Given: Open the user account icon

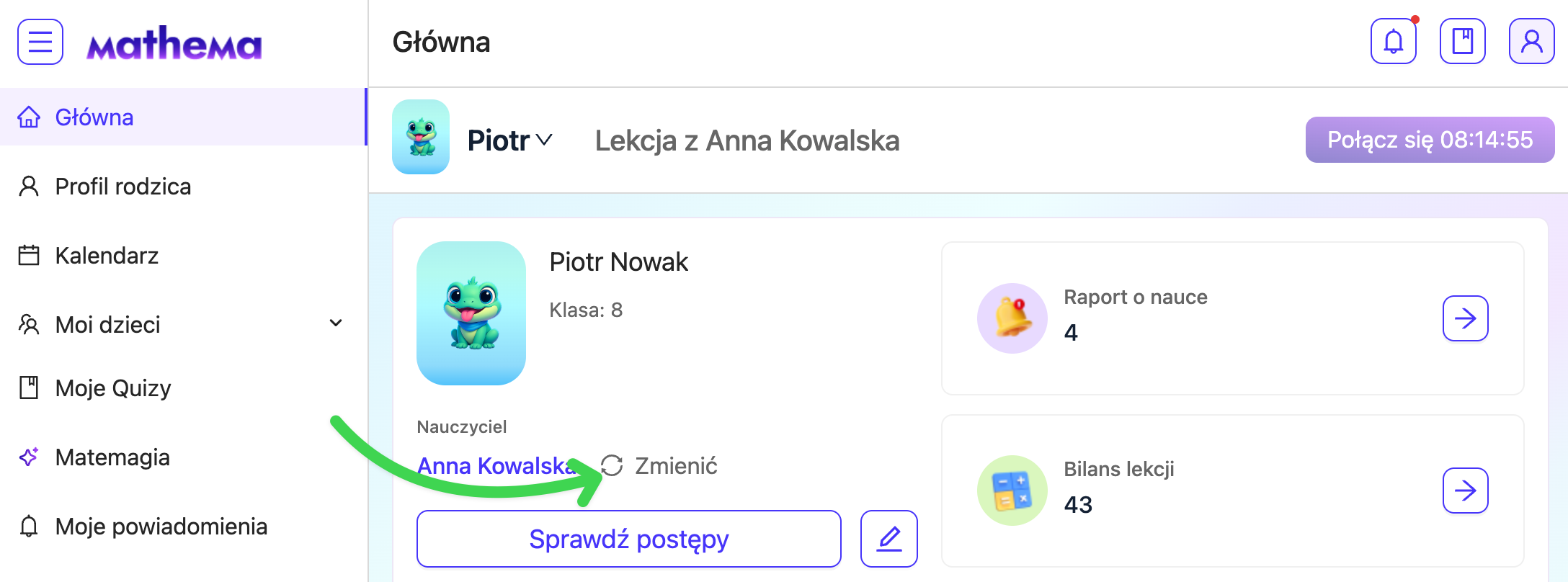Looking at the screenshot, I should coord(1531,42).
